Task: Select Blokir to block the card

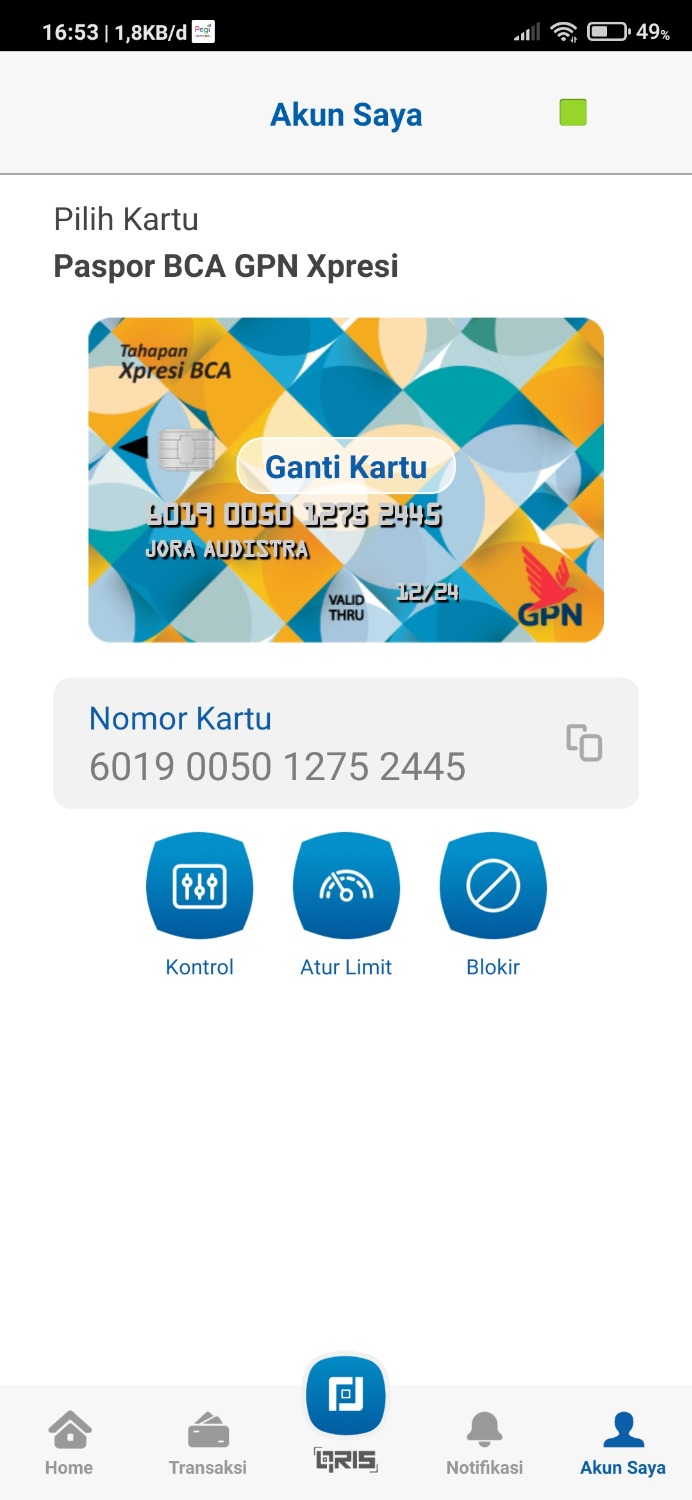Action: [493, 887]
